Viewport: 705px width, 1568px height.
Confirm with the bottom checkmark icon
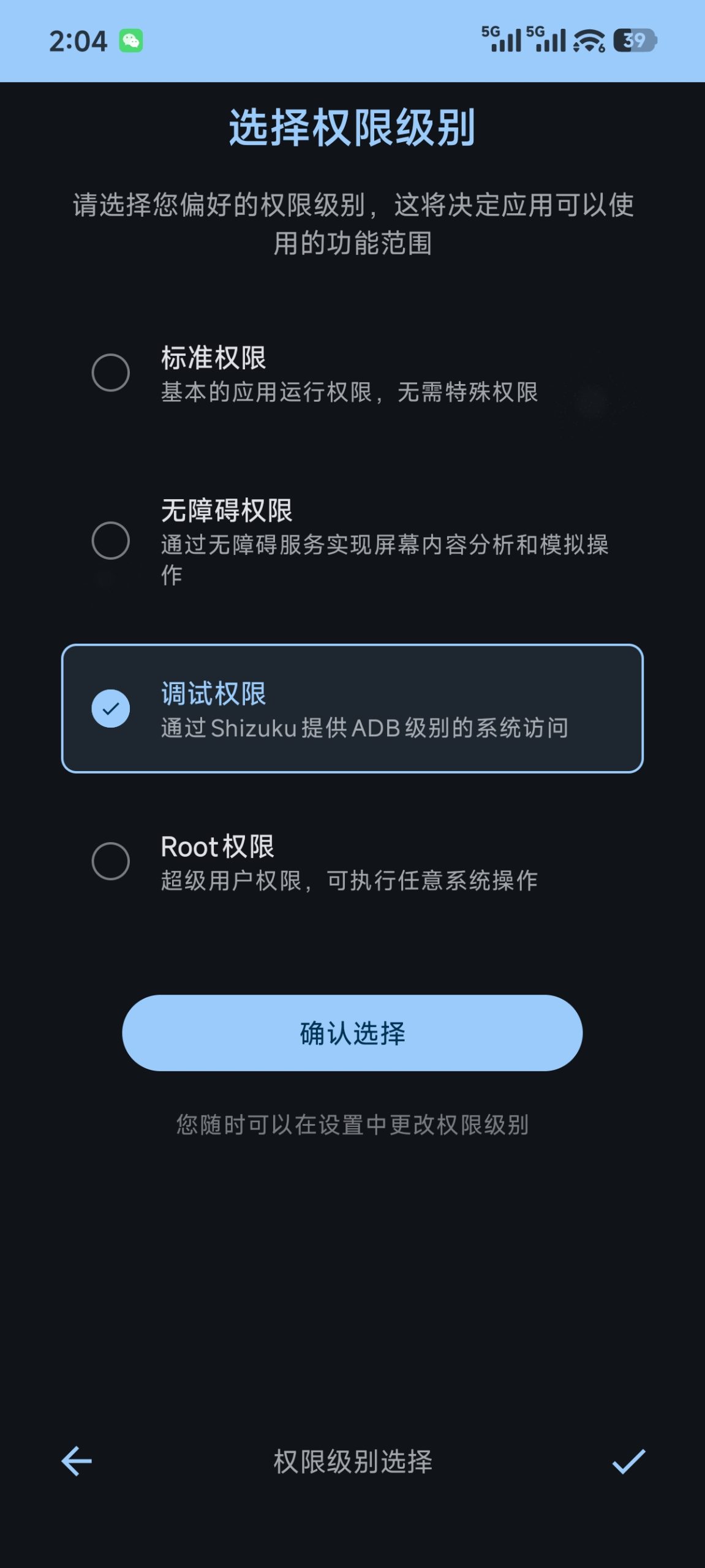pos(628,1461)
